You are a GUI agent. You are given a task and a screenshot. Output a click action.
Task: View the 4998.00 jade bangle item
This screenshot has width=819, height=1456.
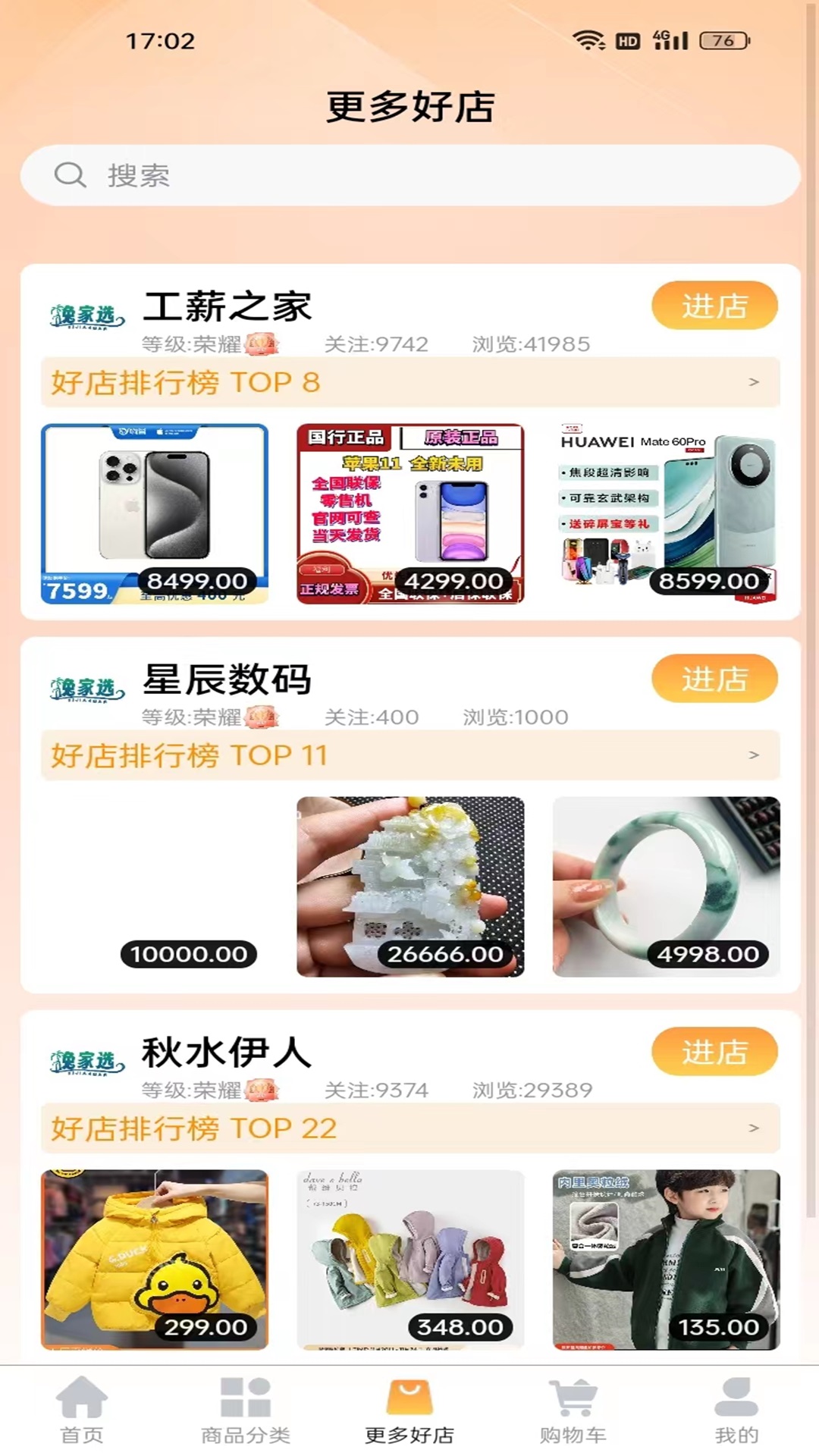[x=666, y=886]
